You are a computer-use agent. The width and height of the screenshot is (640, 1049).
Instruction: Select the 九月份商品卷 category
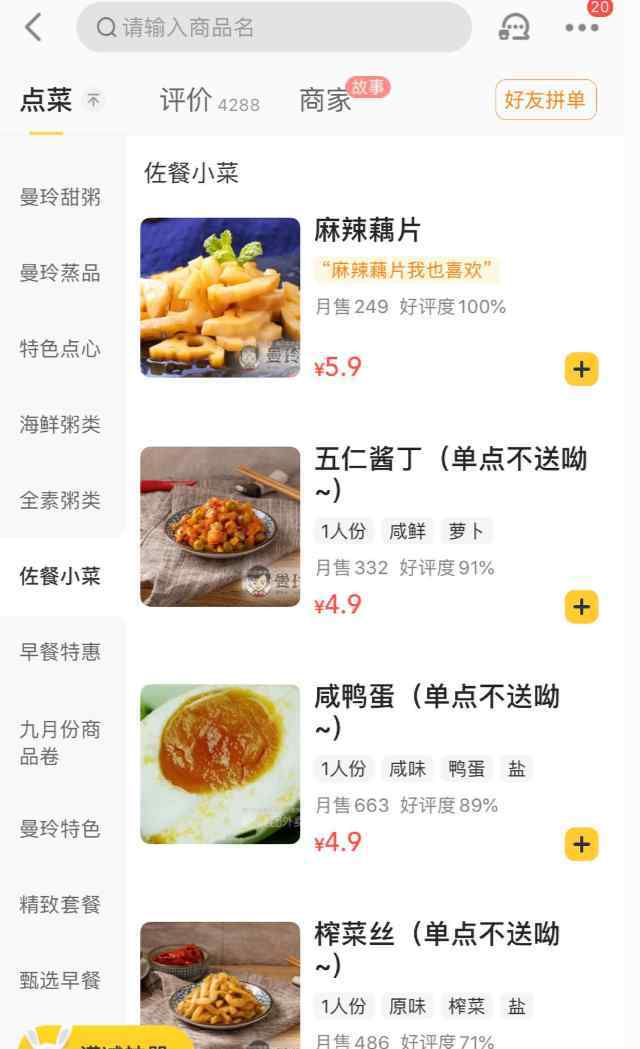(x=60, y=742)
